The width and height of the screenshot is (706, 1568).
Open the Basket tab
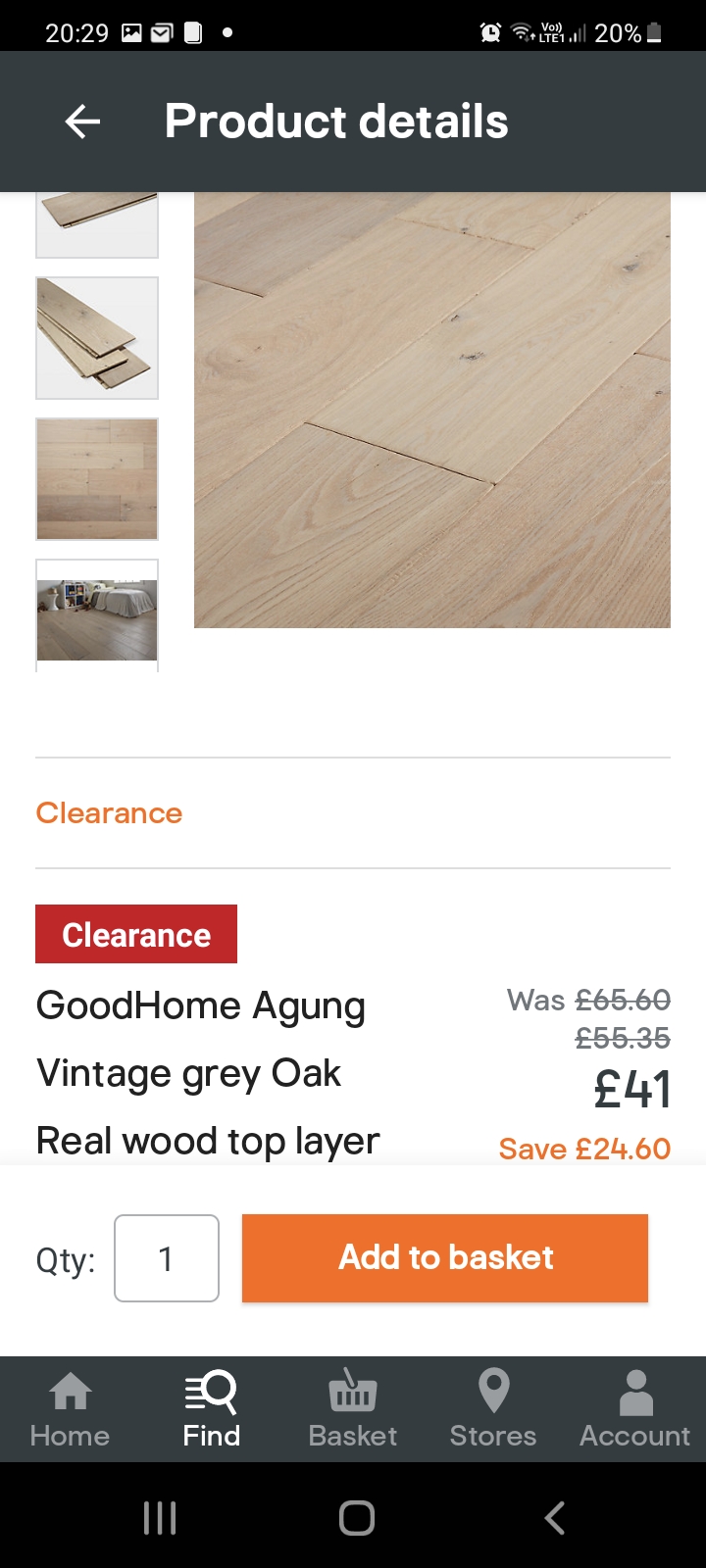pyautogui.click(x=352, y=1409)
